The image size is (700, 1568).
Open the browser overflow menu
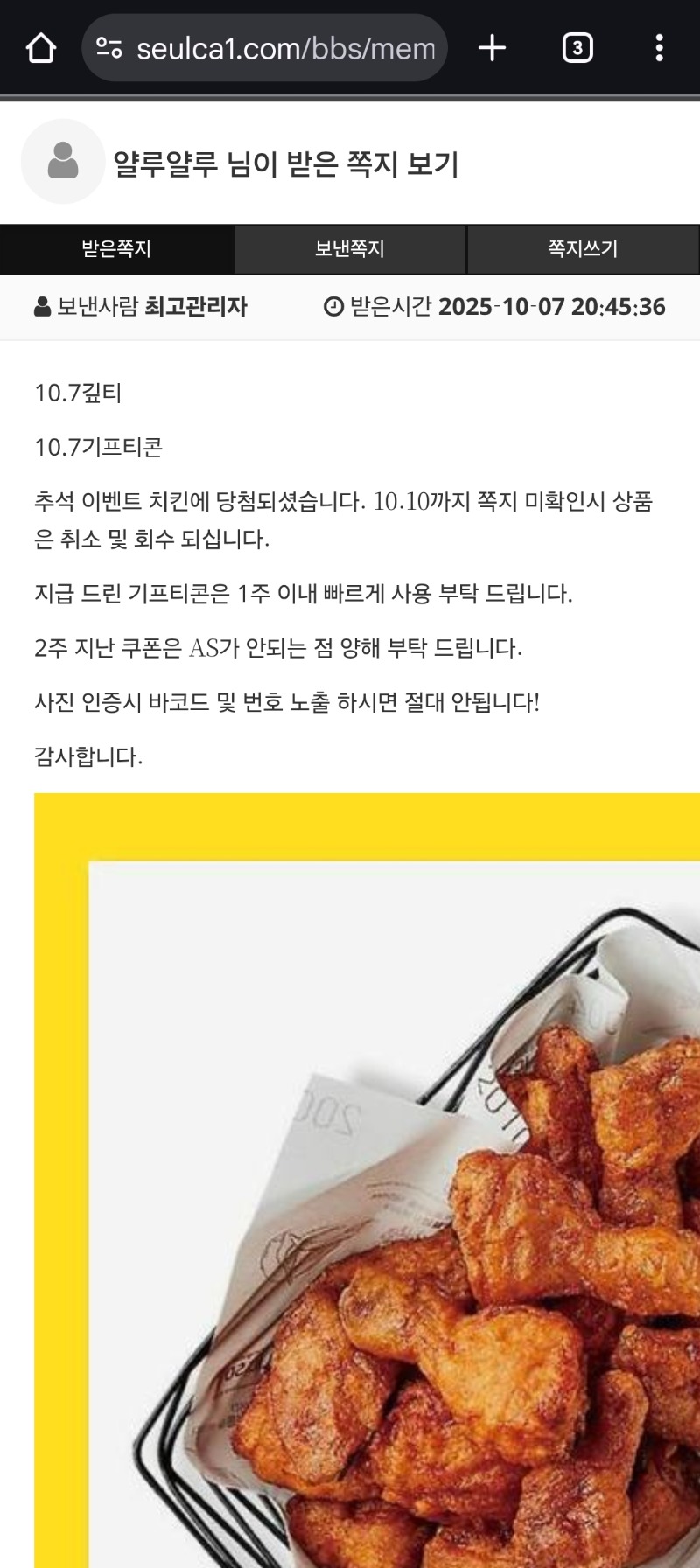pos(659,48)
